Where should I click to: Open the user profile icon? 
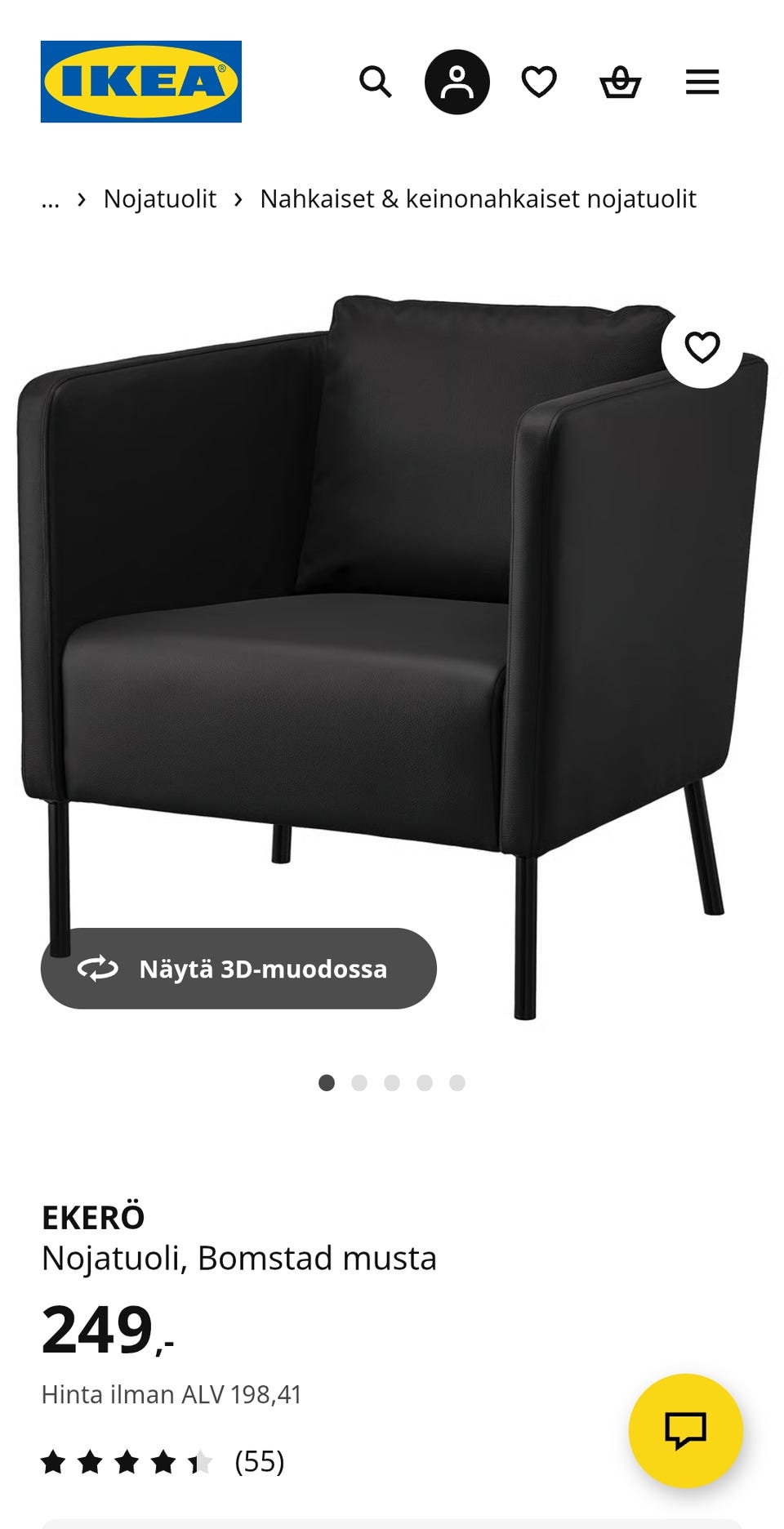[457, 82]
